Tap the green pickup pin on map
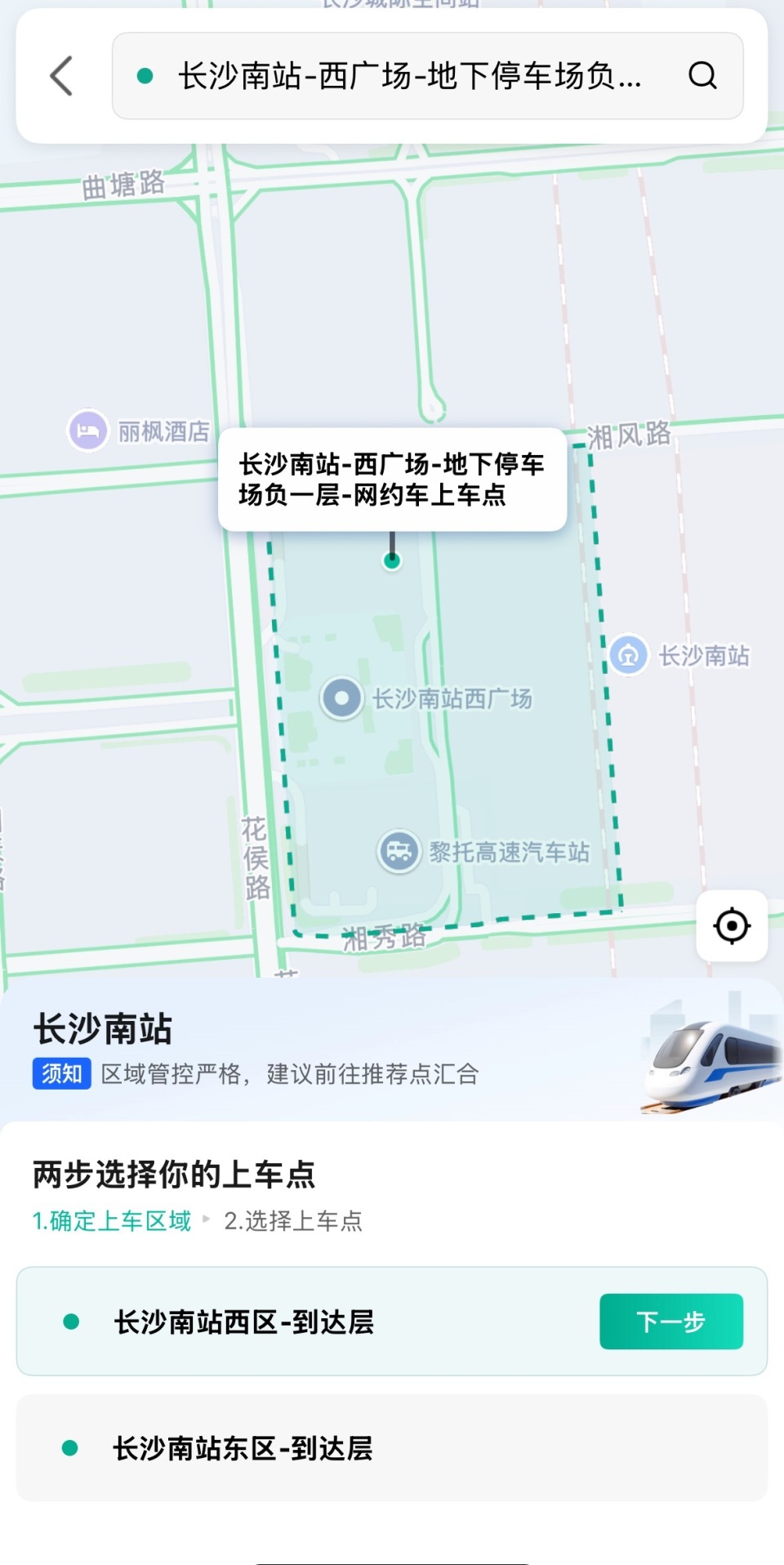Image resolution: width=784 pixels, height=1565 pixels. [392, 560]
